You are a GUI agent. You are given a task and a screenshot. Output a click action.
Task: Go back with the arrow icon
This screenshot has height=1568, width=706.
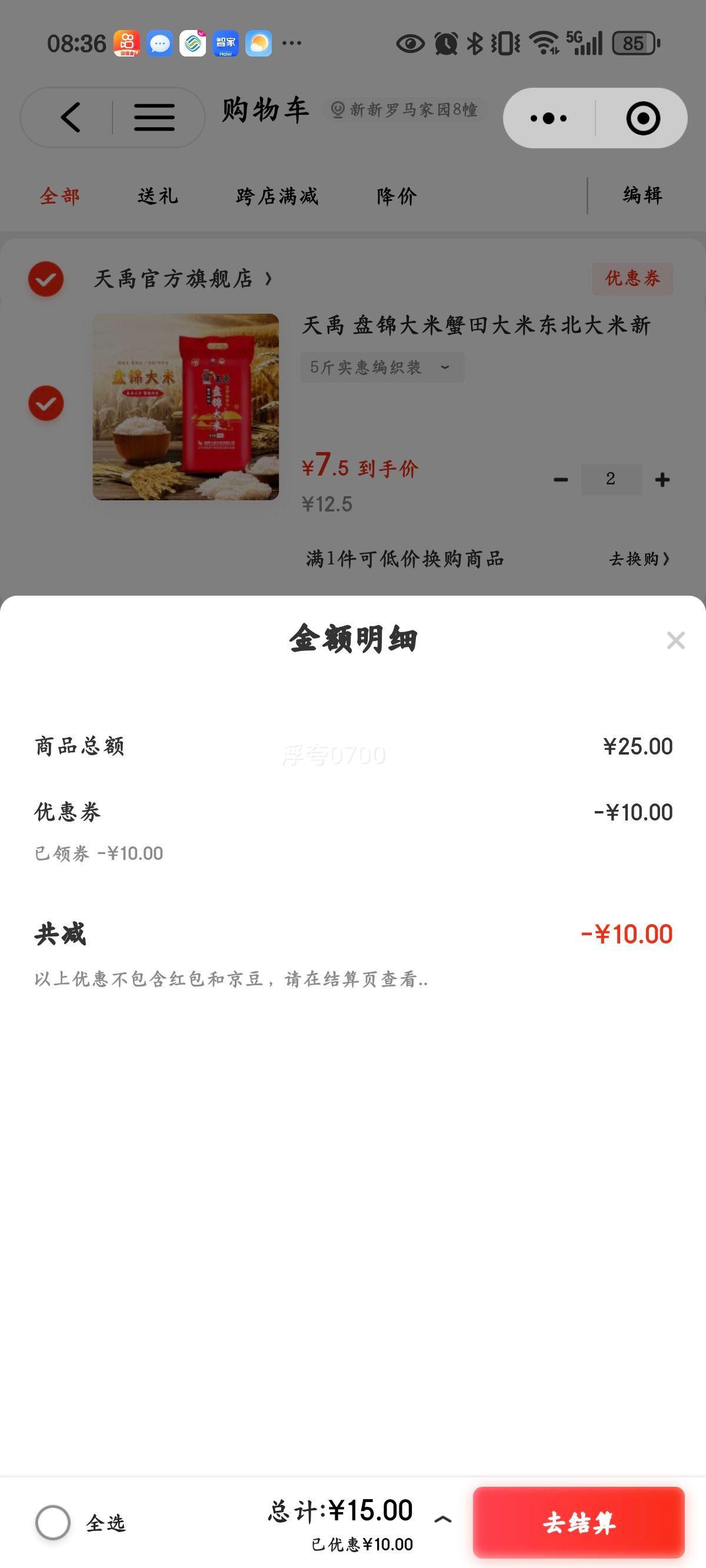(71, 118)
